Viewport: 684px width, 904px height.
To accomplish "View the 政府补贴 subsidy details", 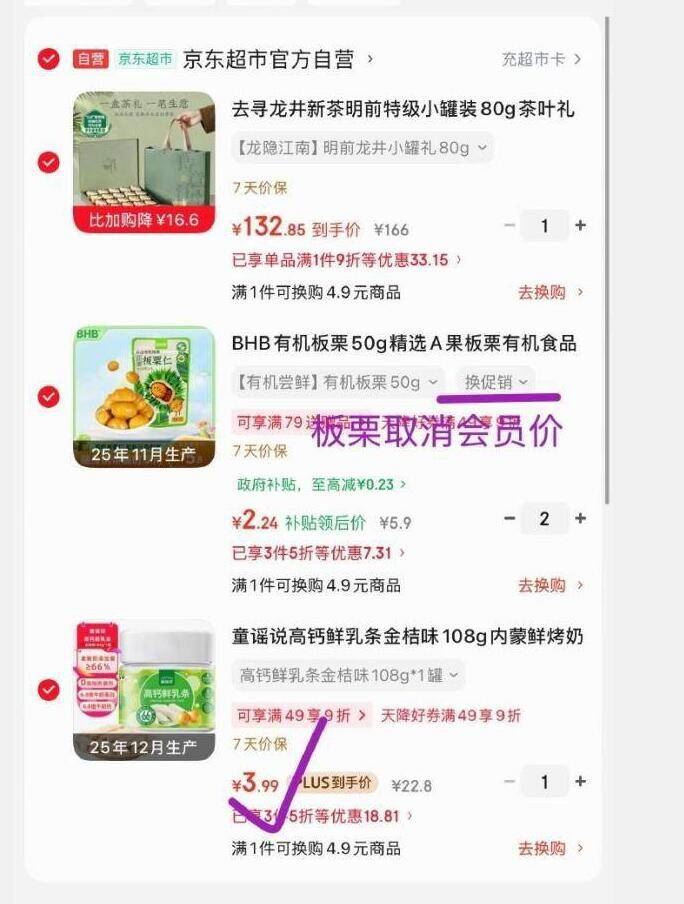I will pyautogui.click(x=321, y=484).
